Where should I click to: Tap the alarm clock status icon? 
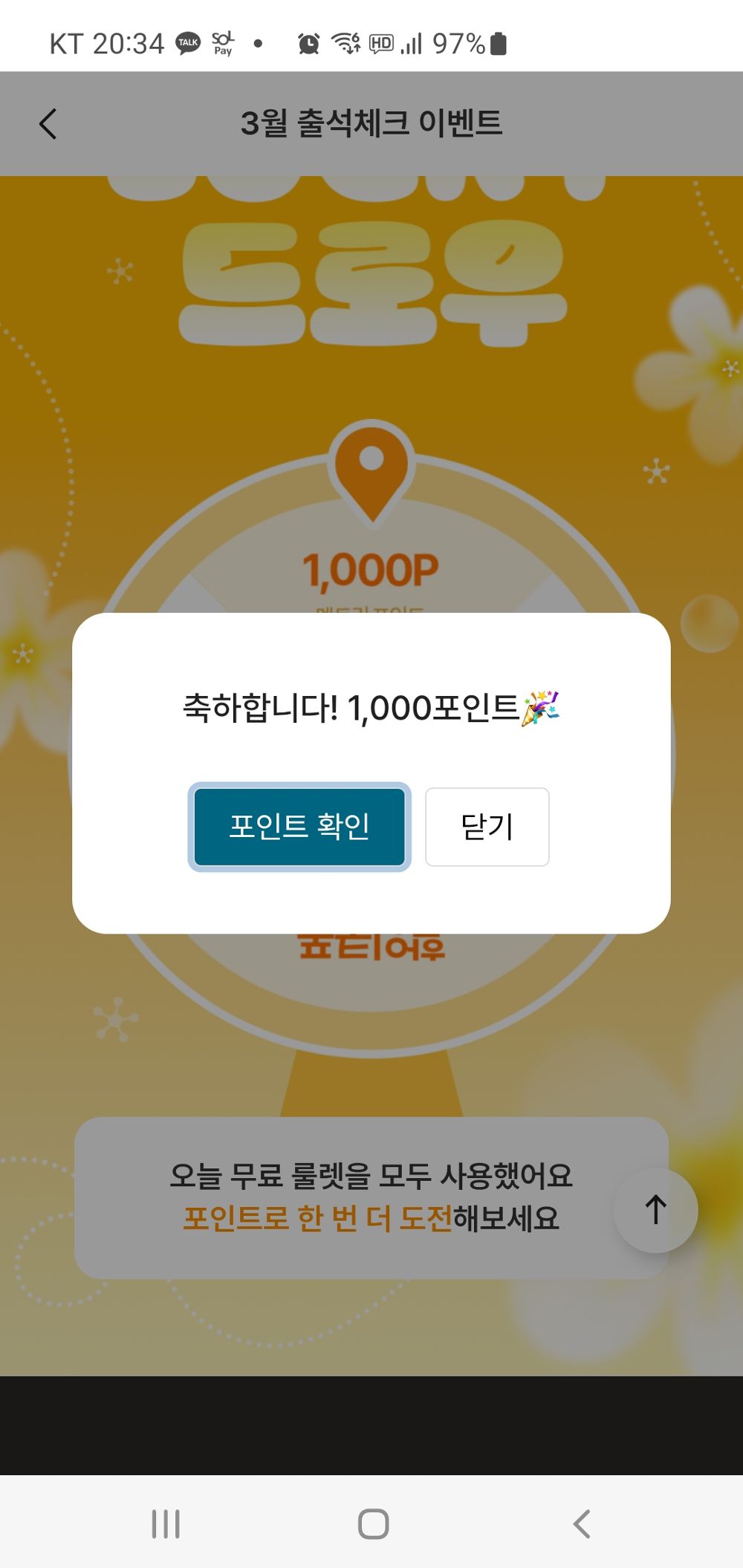tap(311, 42)
